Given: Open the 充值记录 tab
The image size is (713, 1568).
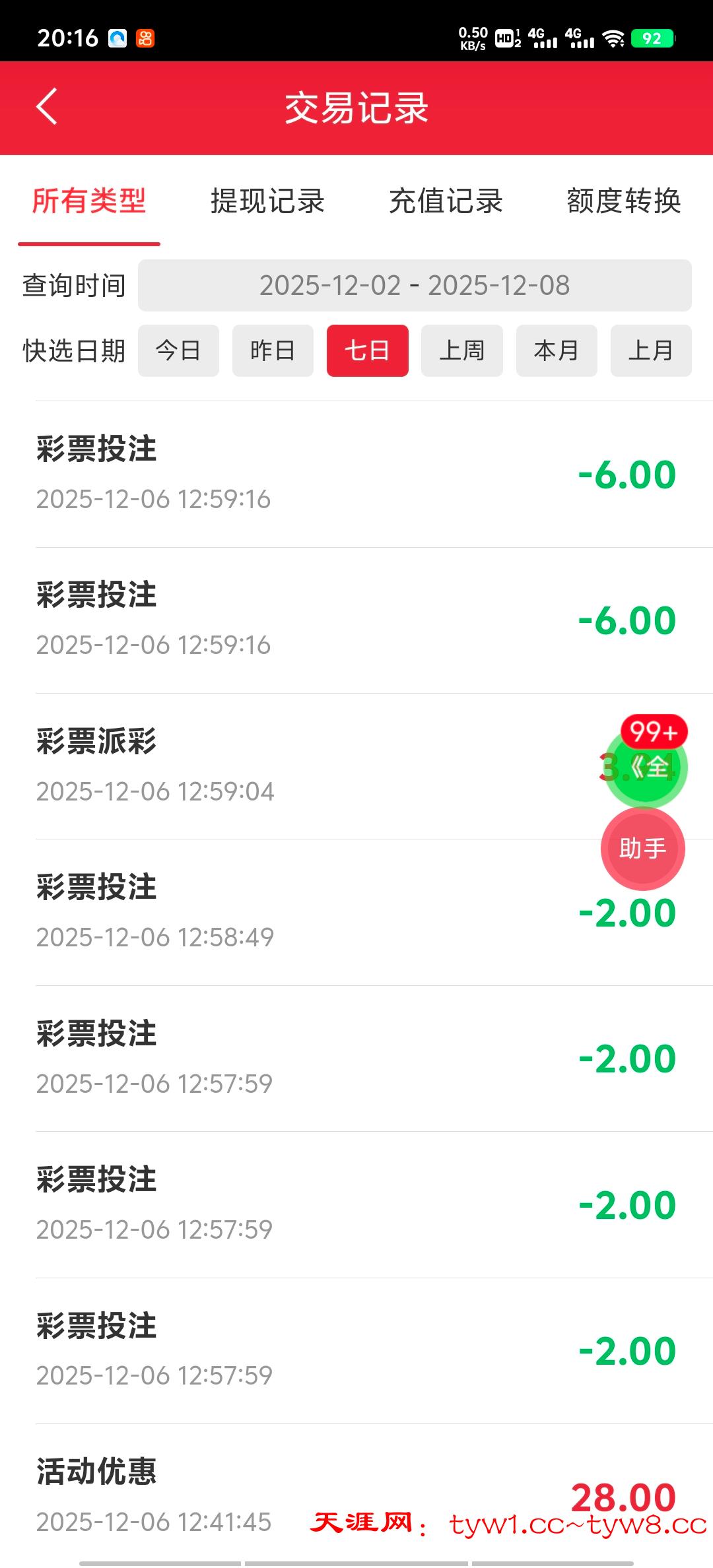Looking at the screenshot, I should (x=446, y=201).
